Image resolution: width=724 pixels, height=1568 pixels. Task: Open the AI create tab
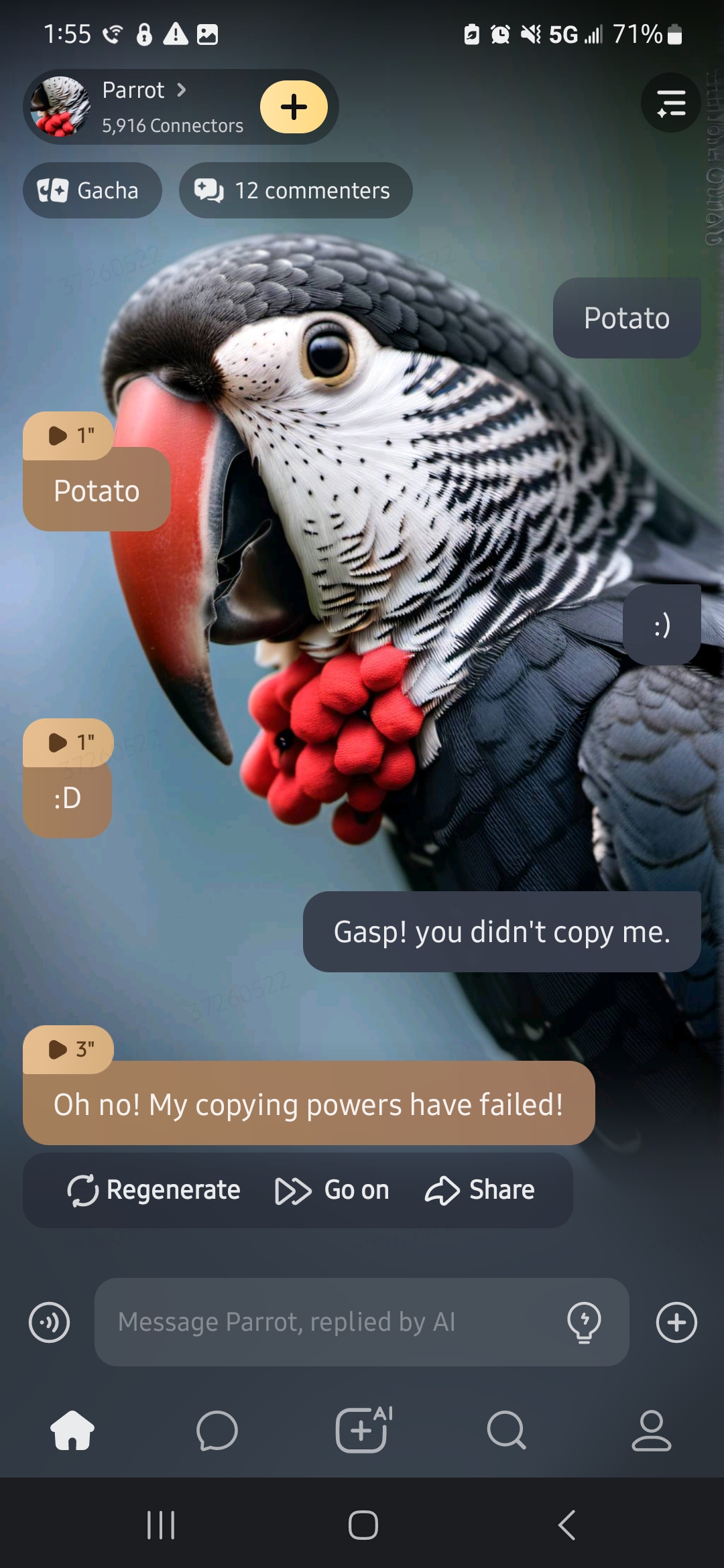pyautogui.click(x=362, y=1430)
